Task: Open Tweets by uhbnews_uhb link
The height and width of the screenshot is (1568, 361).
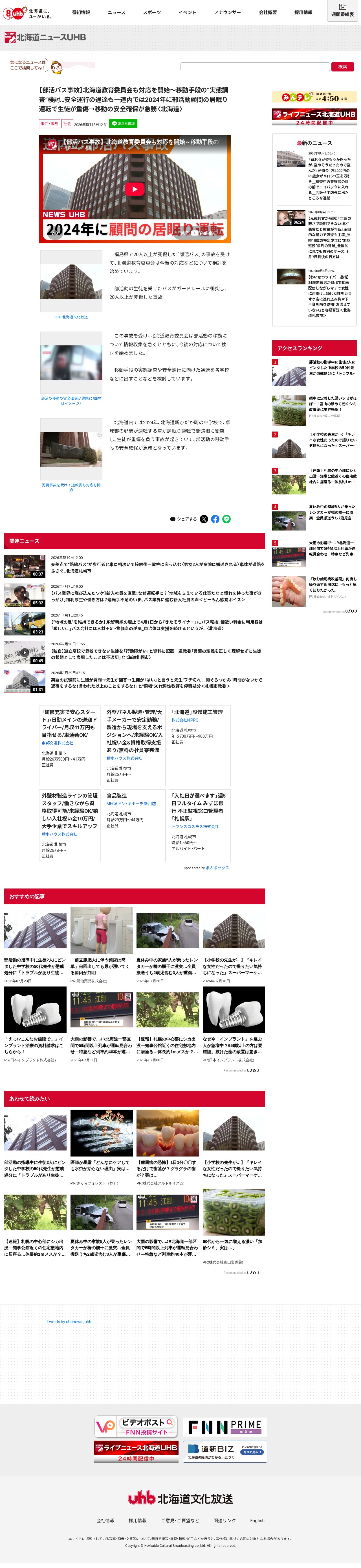Action: pos(69,1321)
